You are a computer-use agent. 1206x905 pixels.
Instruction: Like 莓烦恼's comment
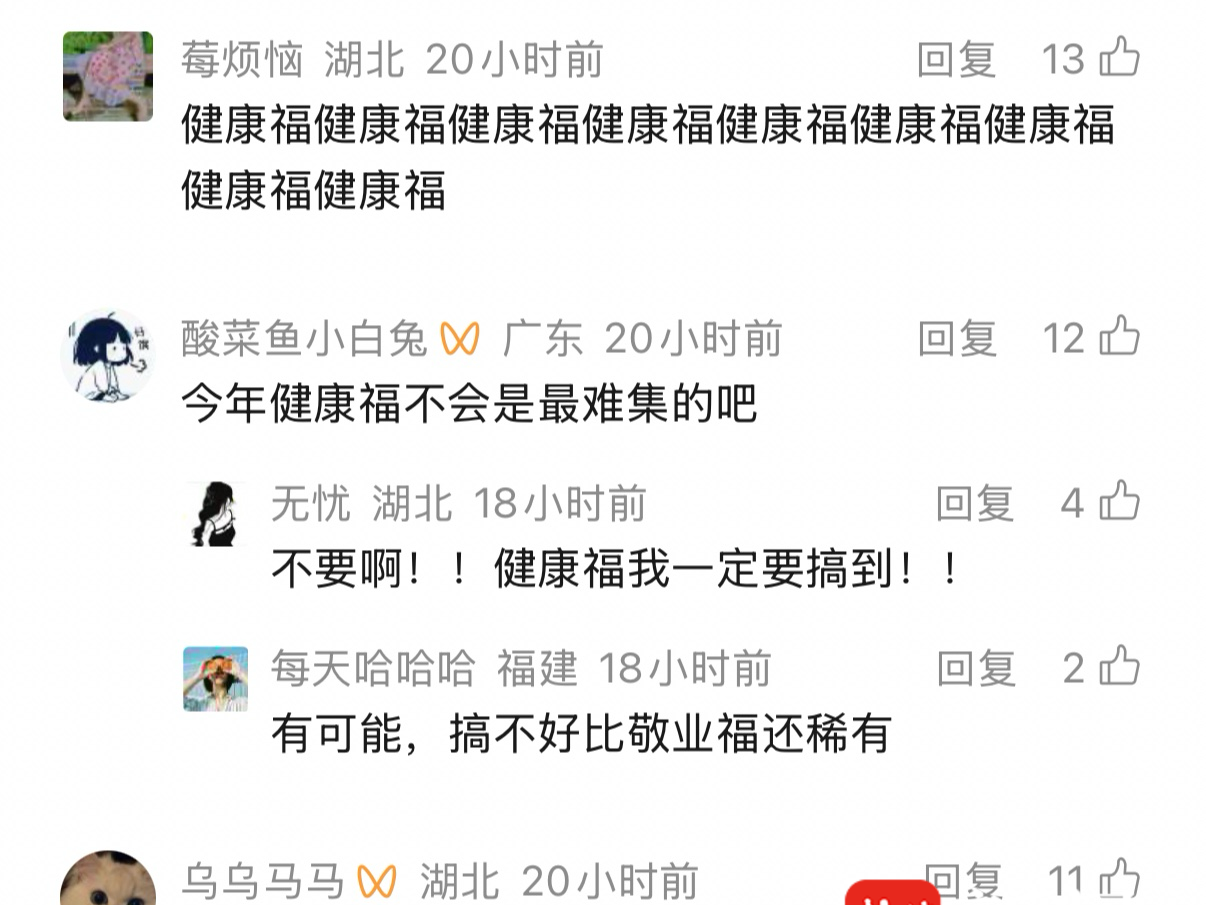click(x=1119, y=59)
